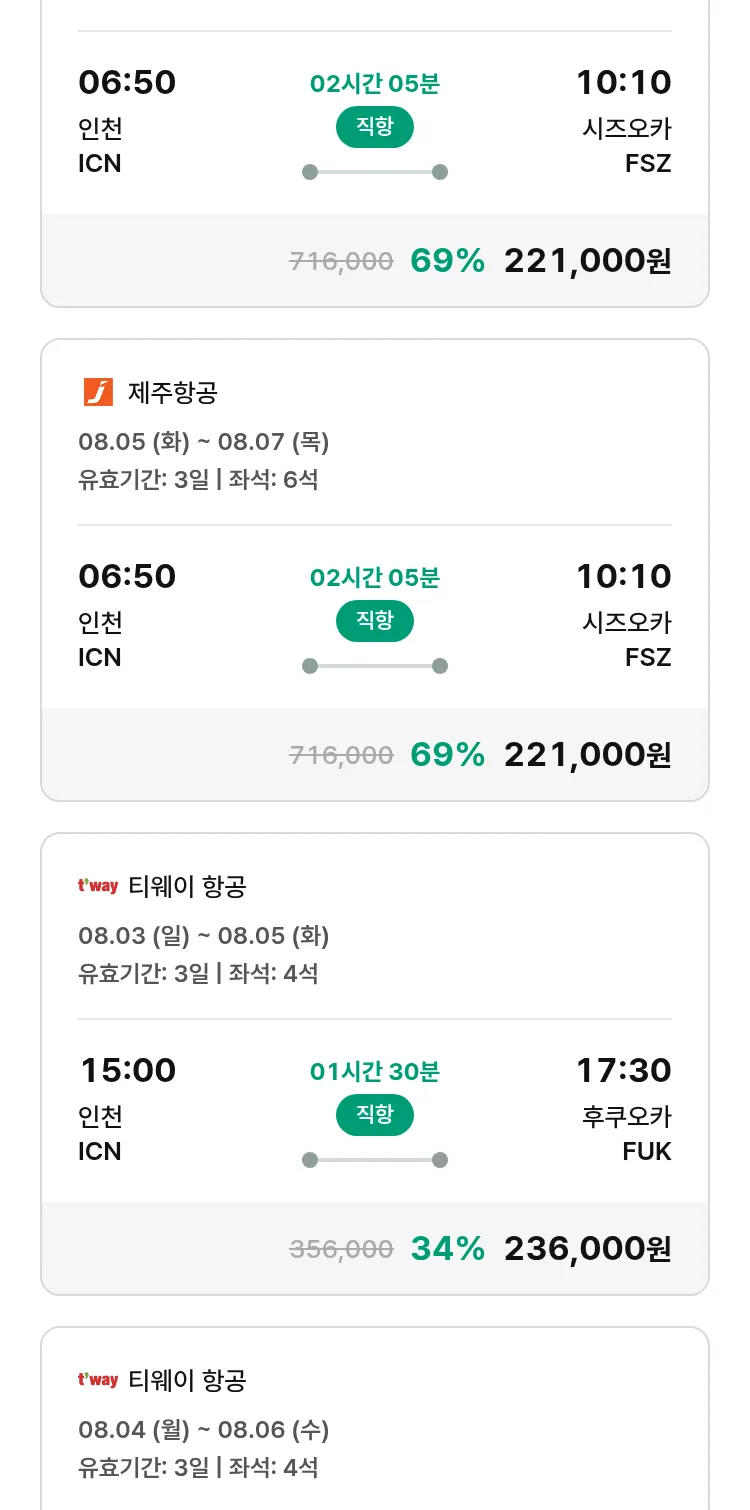Open the Jeju Air 08.05–08.07 Shizuoka deal
The image size is (750, 1510).
coord(375,570)
